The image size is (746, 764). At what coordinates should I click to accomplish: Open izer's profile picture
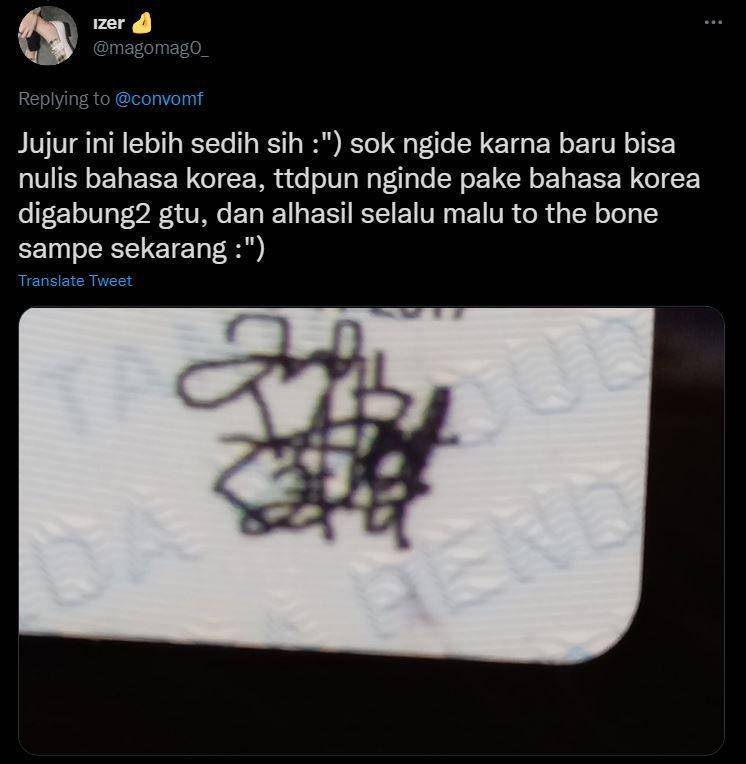[46, 36]
